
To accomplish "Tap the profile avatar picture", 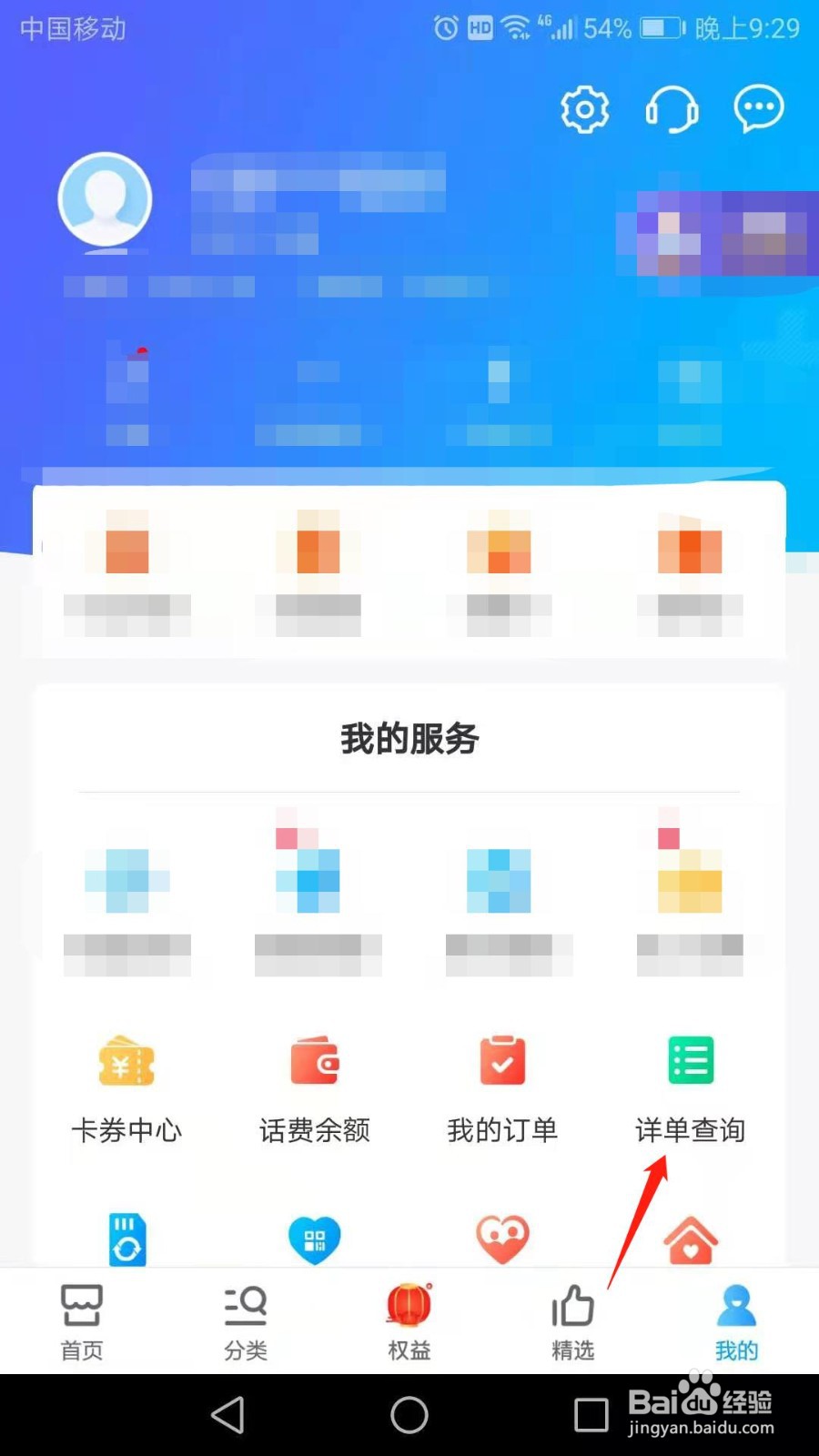I will point(105,200).
